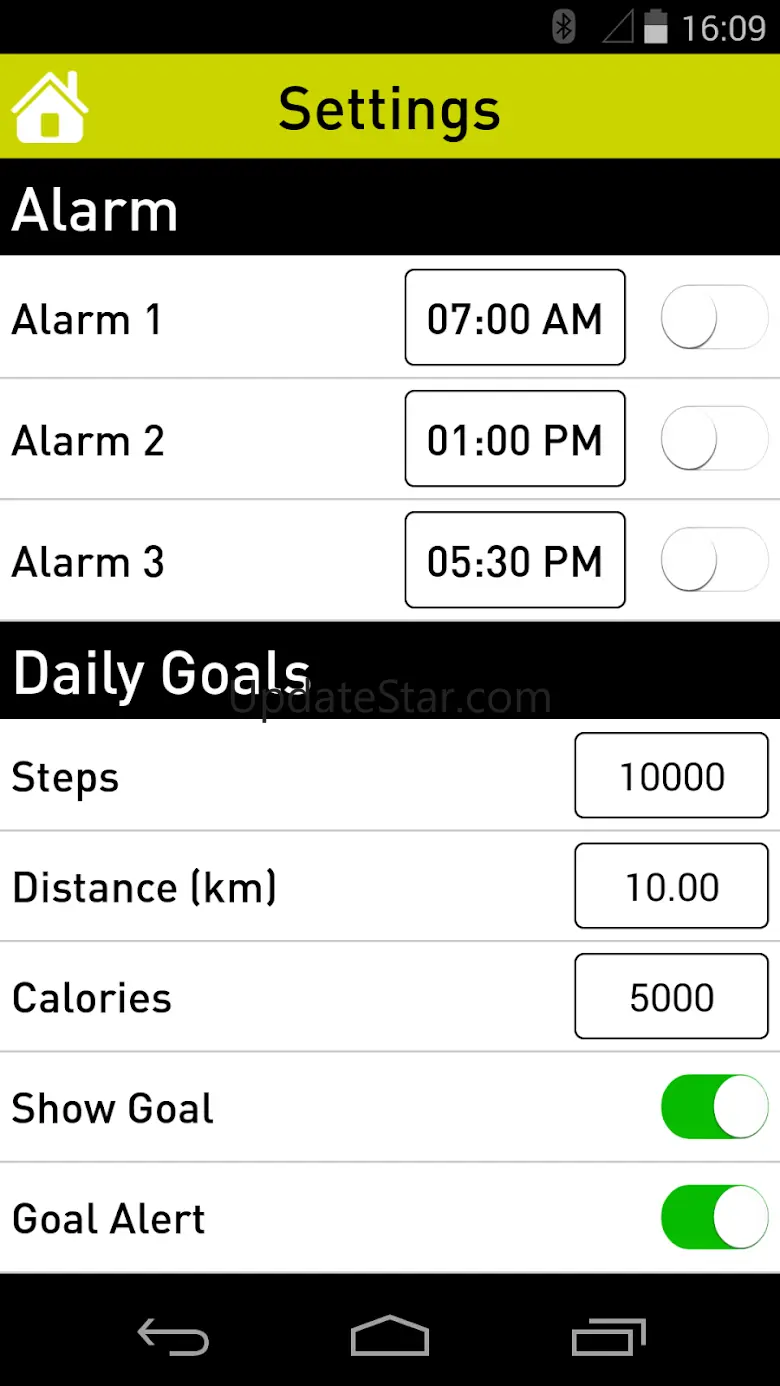Tap the system back button

(x=173, y=1337)
